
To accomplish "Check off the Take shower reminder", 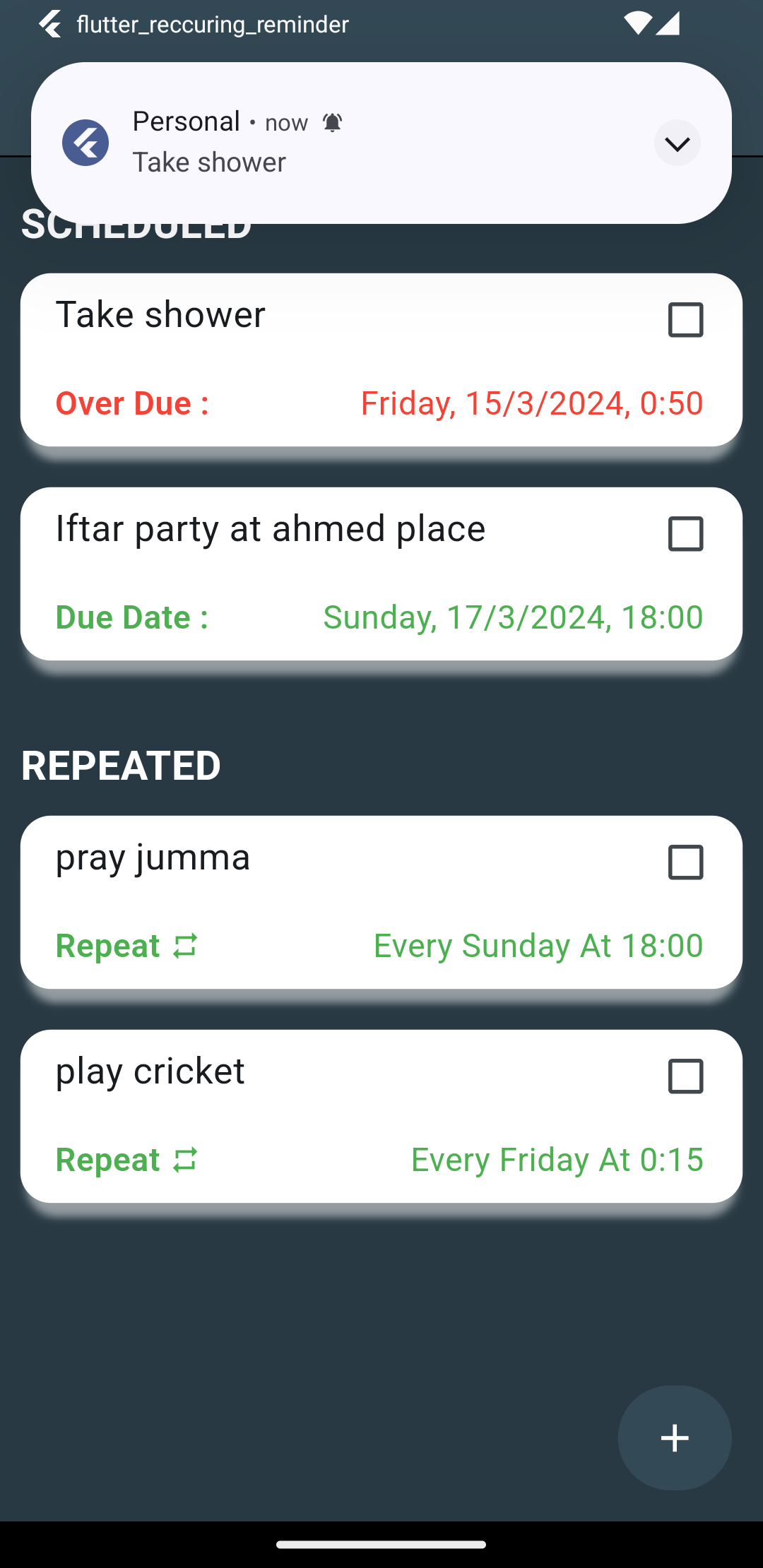I will [x=685, y=320].
